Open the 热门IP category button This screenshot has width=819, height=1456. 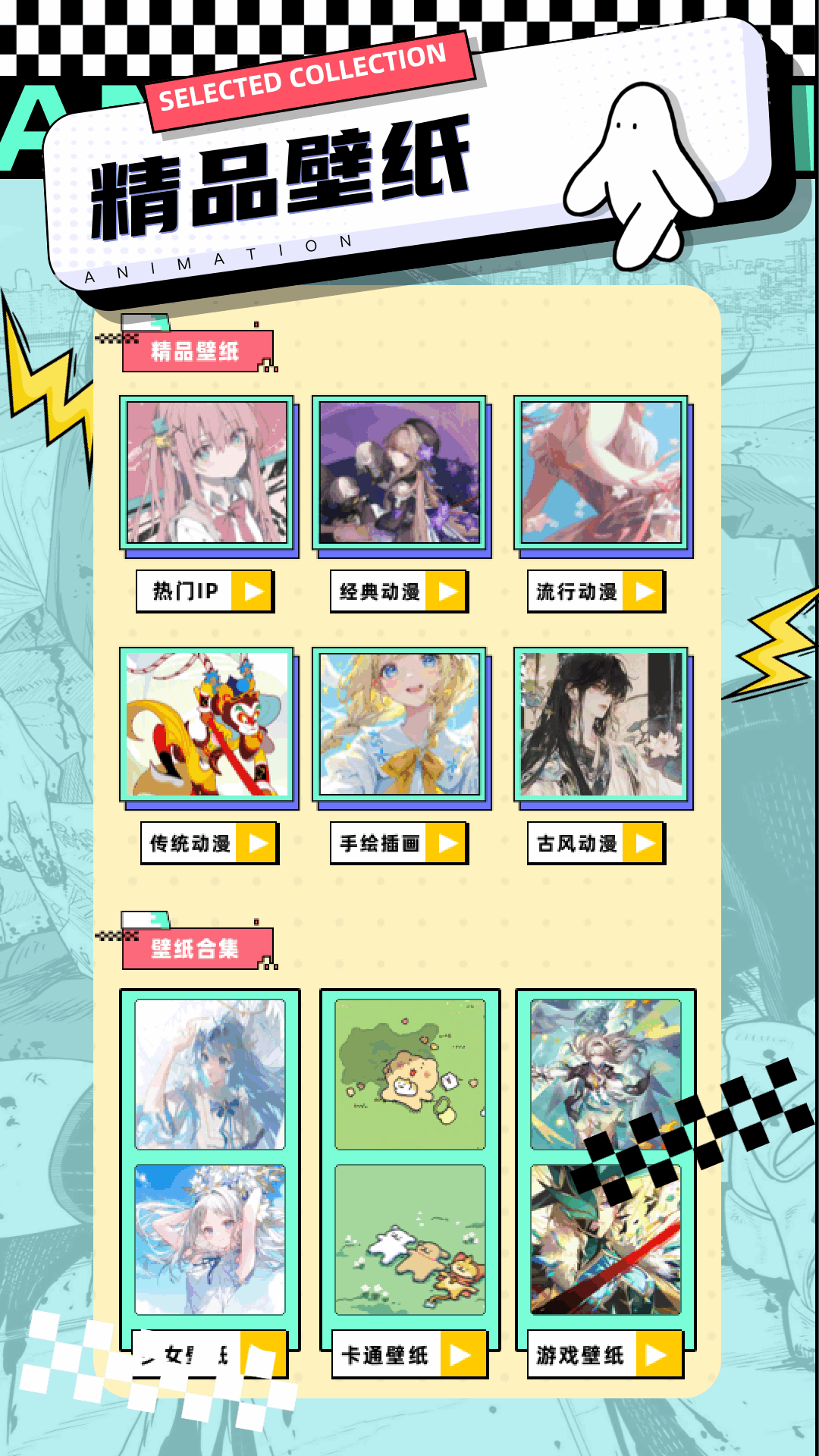(x=205, y=591)
